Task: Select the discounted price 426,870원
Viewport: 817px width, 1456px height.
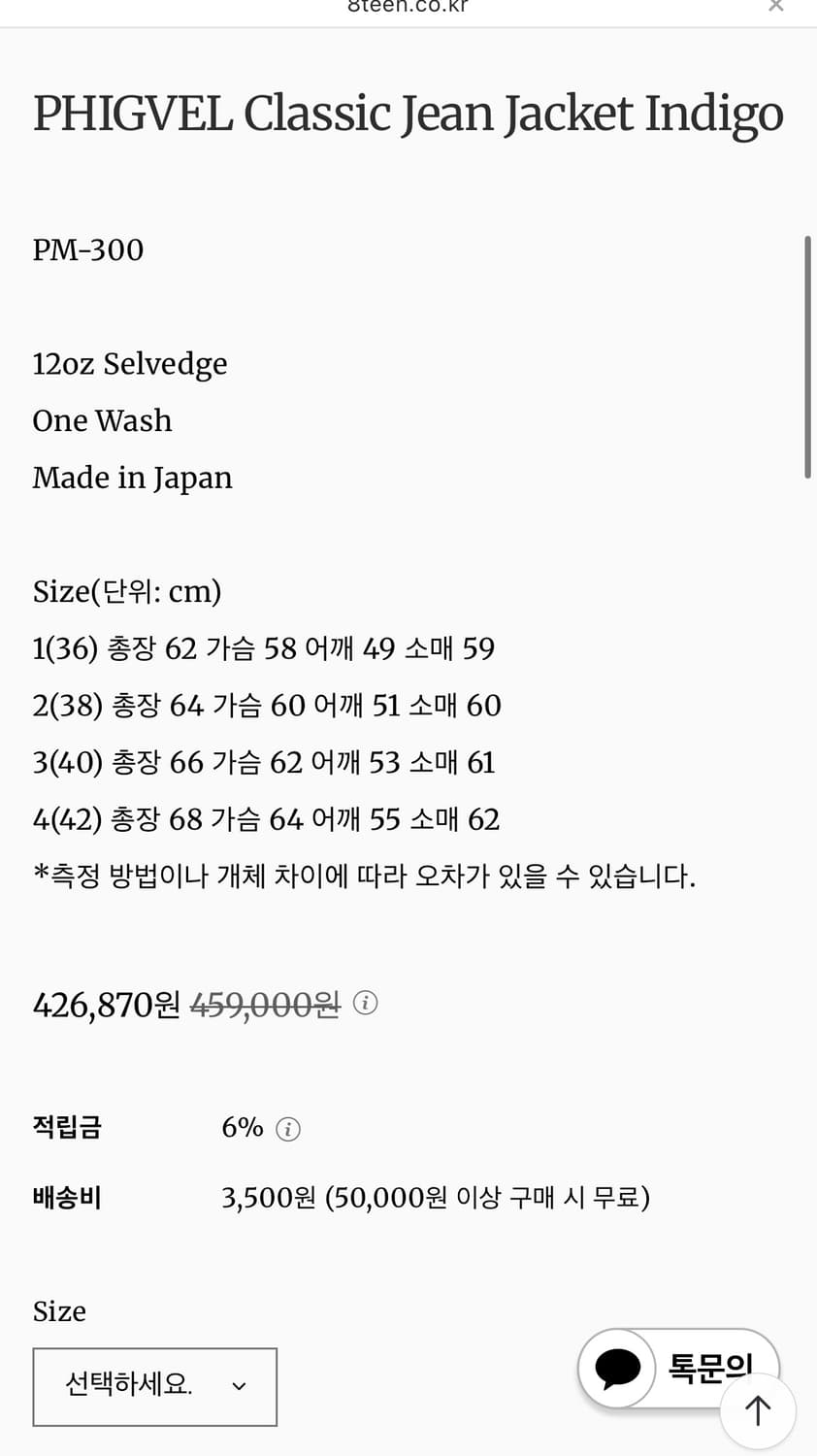Action: (x=103, y=1005)
